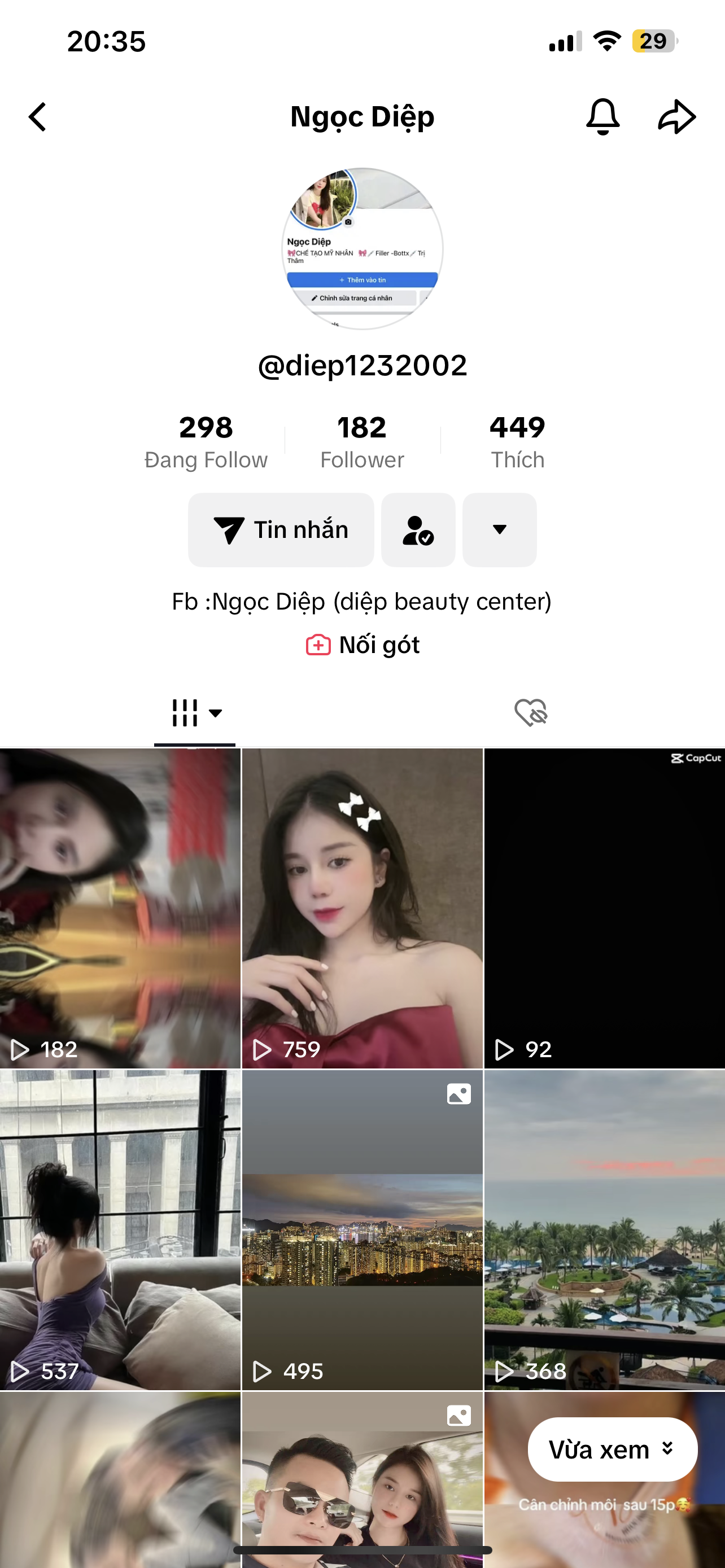Tap the following-status person icon button
Screen dimensions: 725x1568
pyautogui.click(x=418, y=529)
